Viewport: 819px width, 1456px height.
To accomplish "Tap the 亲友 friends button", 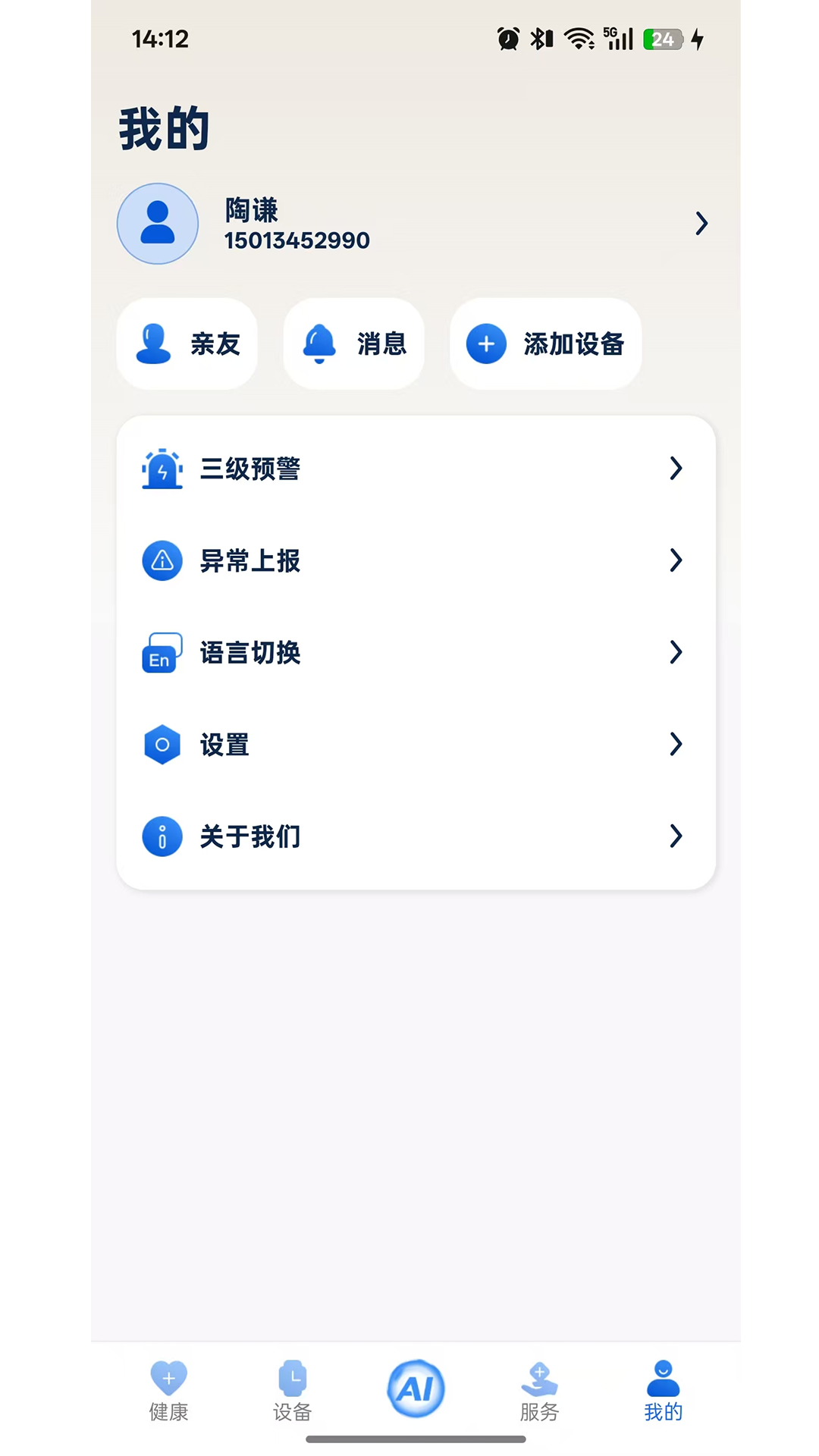I will (x=187, y=344).
